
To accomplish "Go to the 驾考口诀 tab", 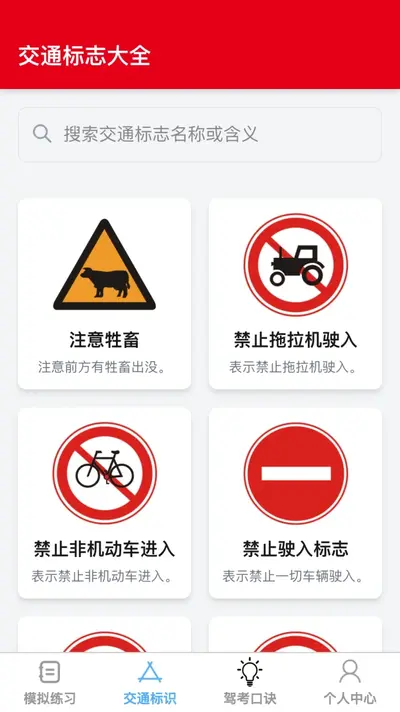I will coord(250,682).
